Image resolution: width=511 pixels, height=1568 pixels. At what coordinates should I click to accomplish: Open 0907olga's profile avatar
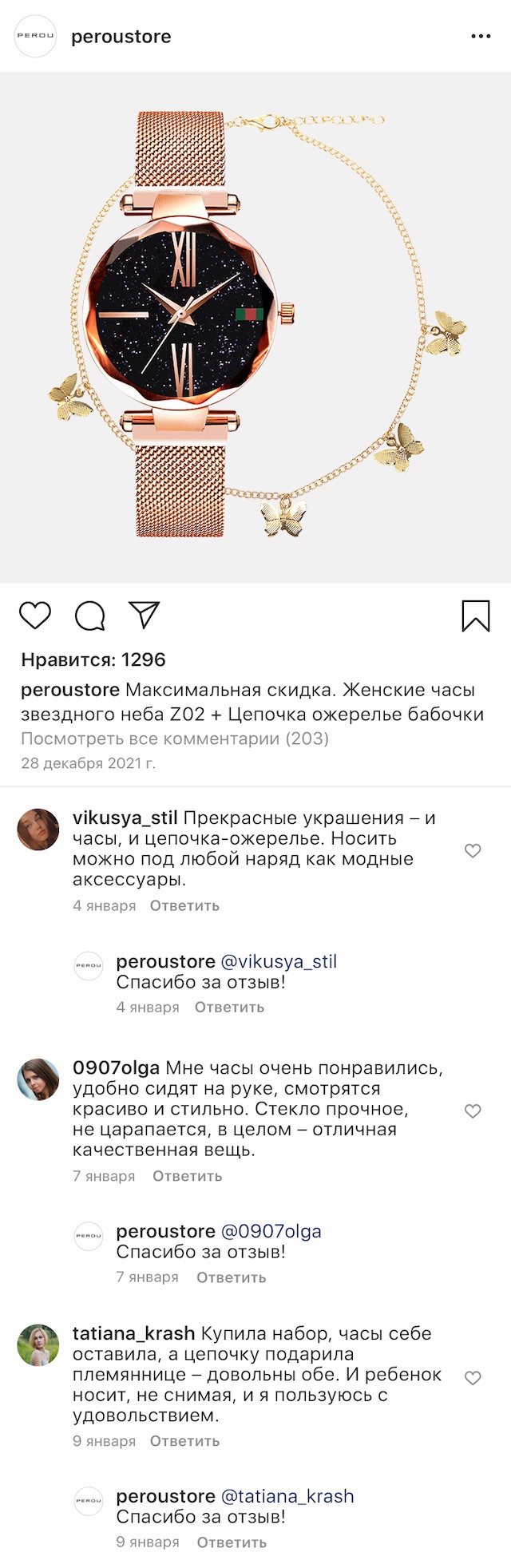(x=38, y=1079)
